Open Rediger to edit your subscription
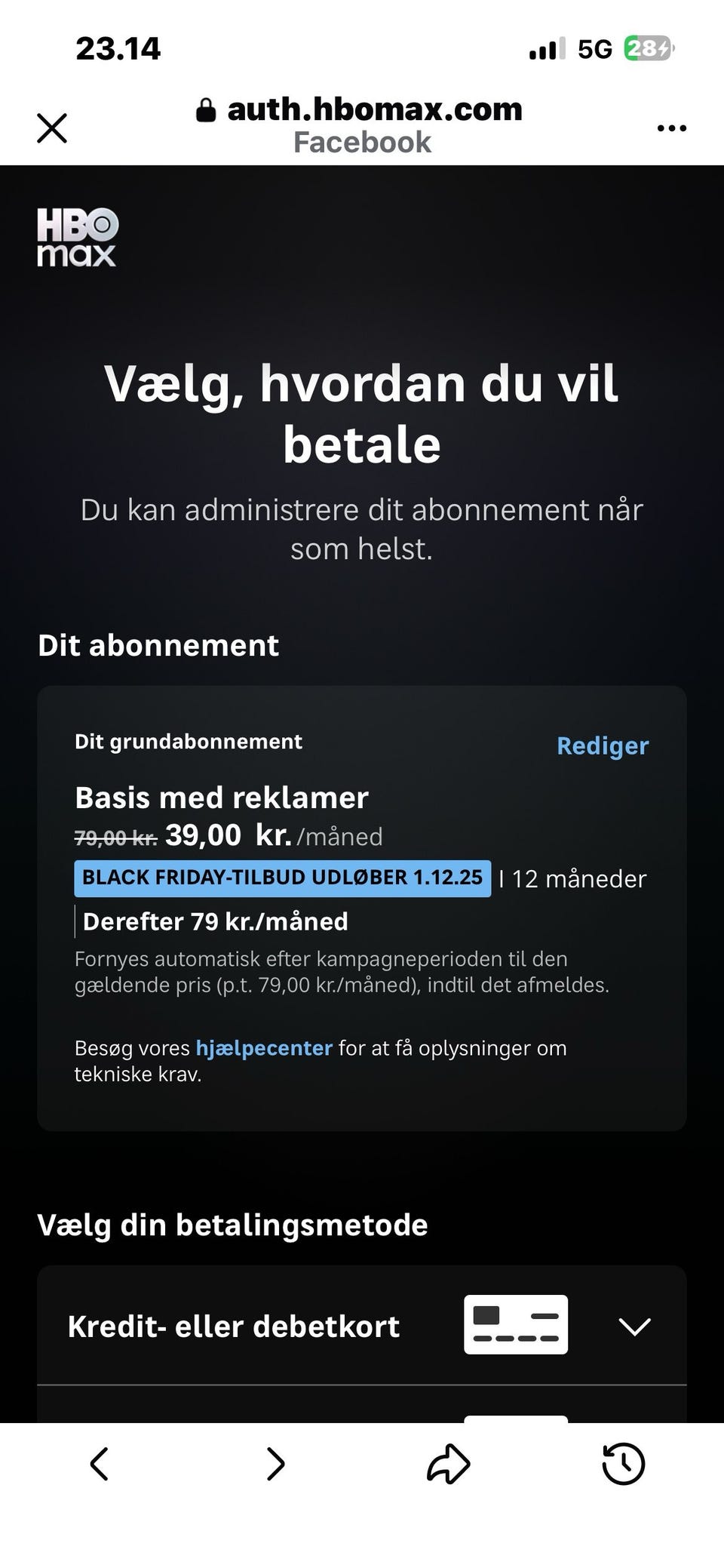724x1568 pixels. pos(602,746)
